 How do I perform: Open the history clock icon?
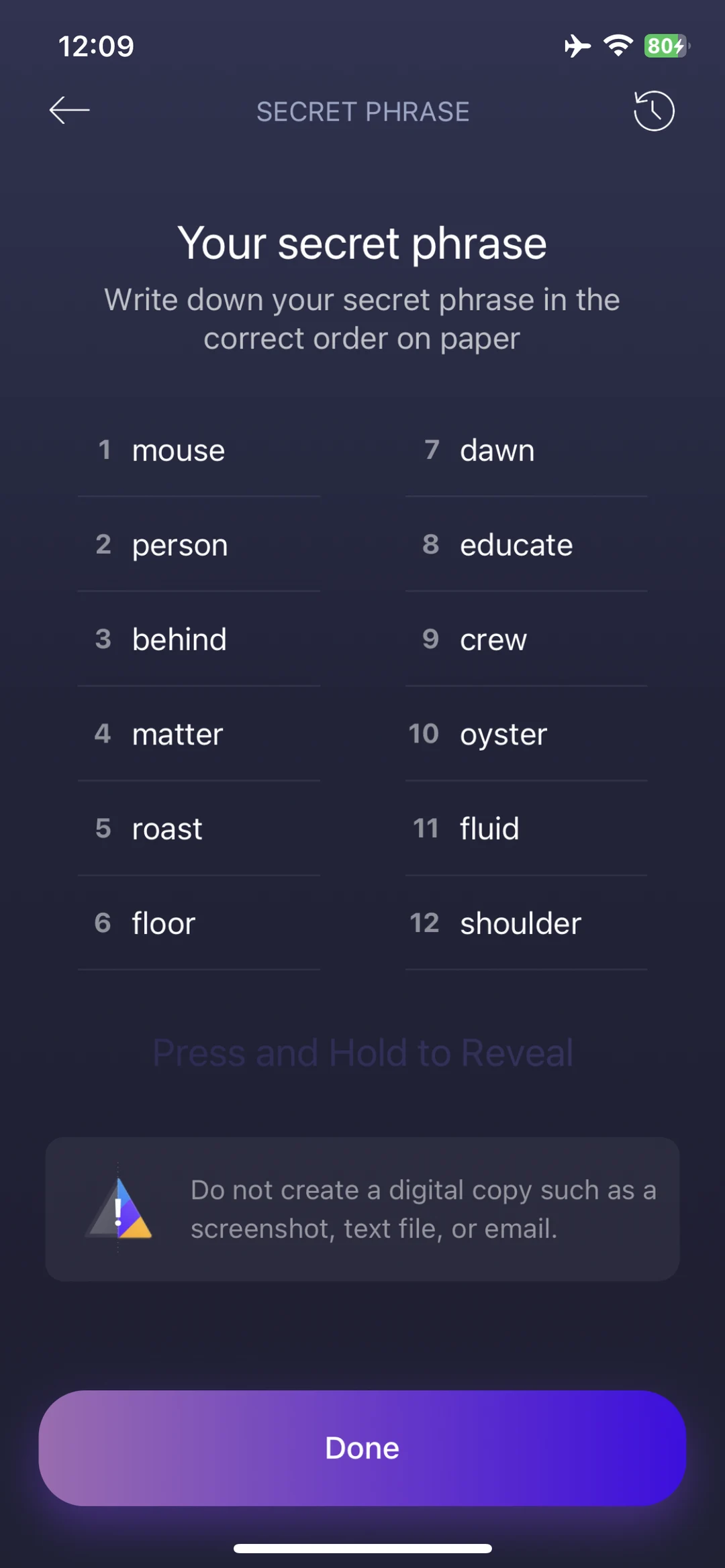654,111
